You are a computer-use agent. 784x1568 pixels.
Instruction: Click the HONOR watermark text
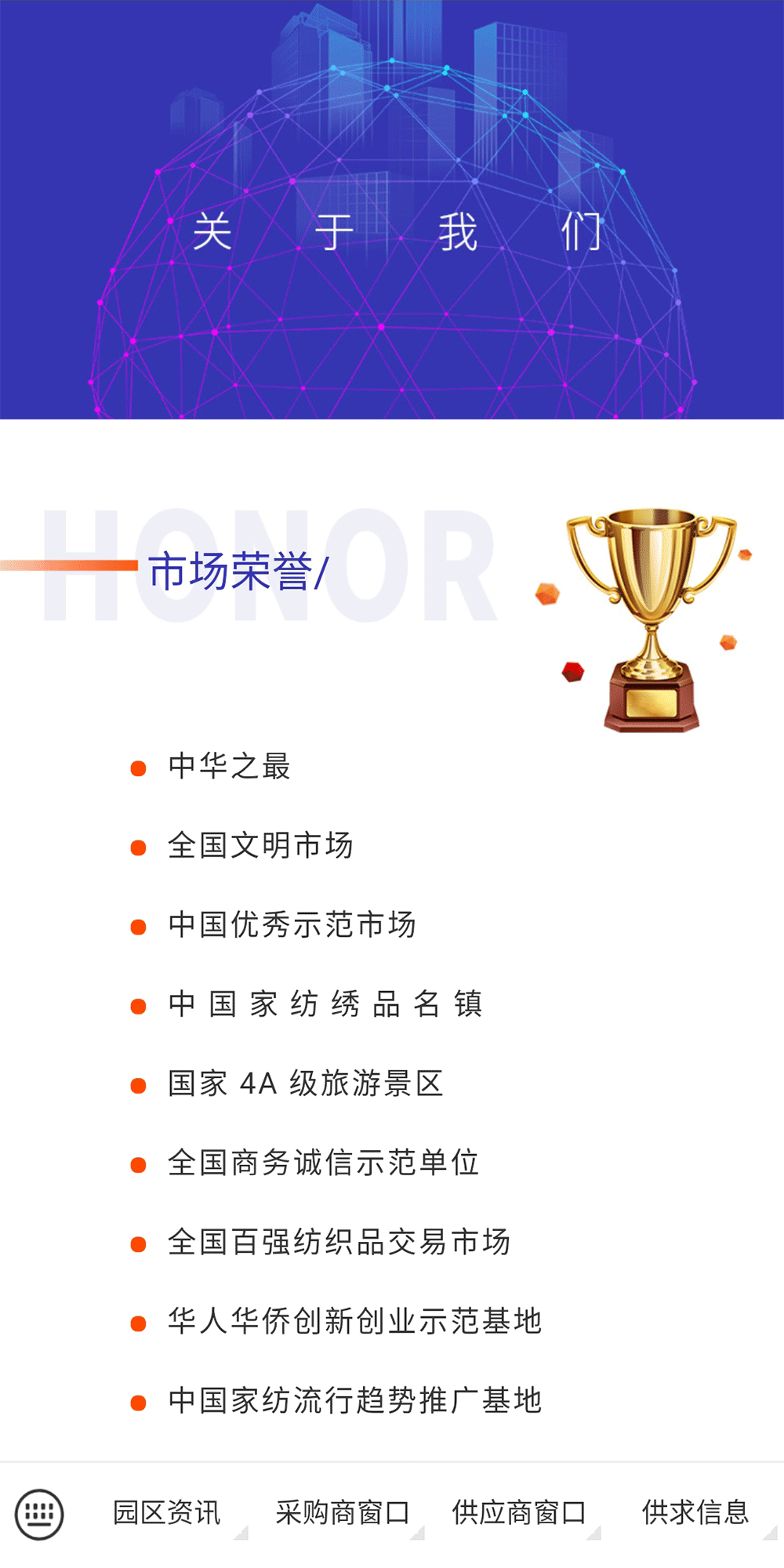click(x=267, y=564)
